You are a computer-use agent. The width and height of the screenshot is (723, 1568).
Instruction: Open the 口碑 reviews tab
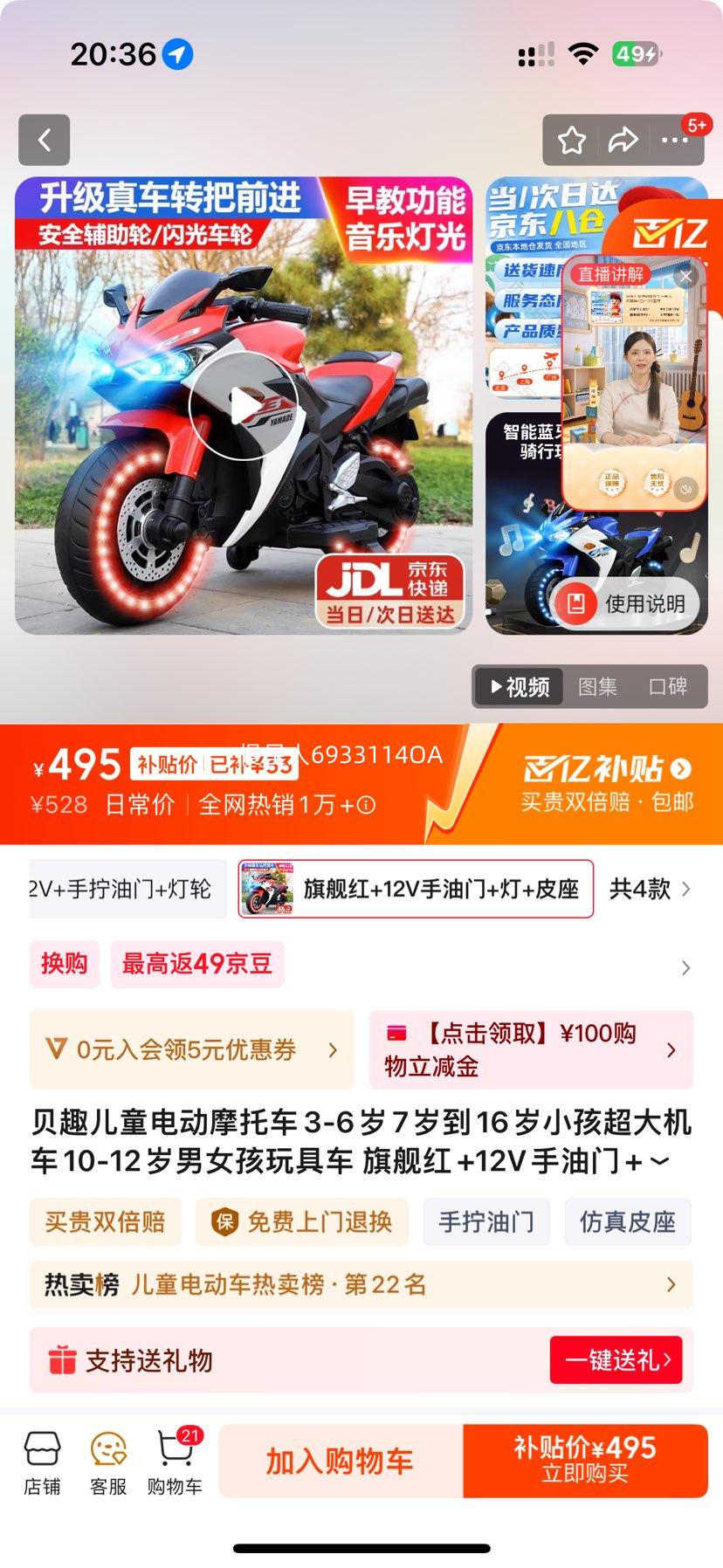[x=672, y=687]
